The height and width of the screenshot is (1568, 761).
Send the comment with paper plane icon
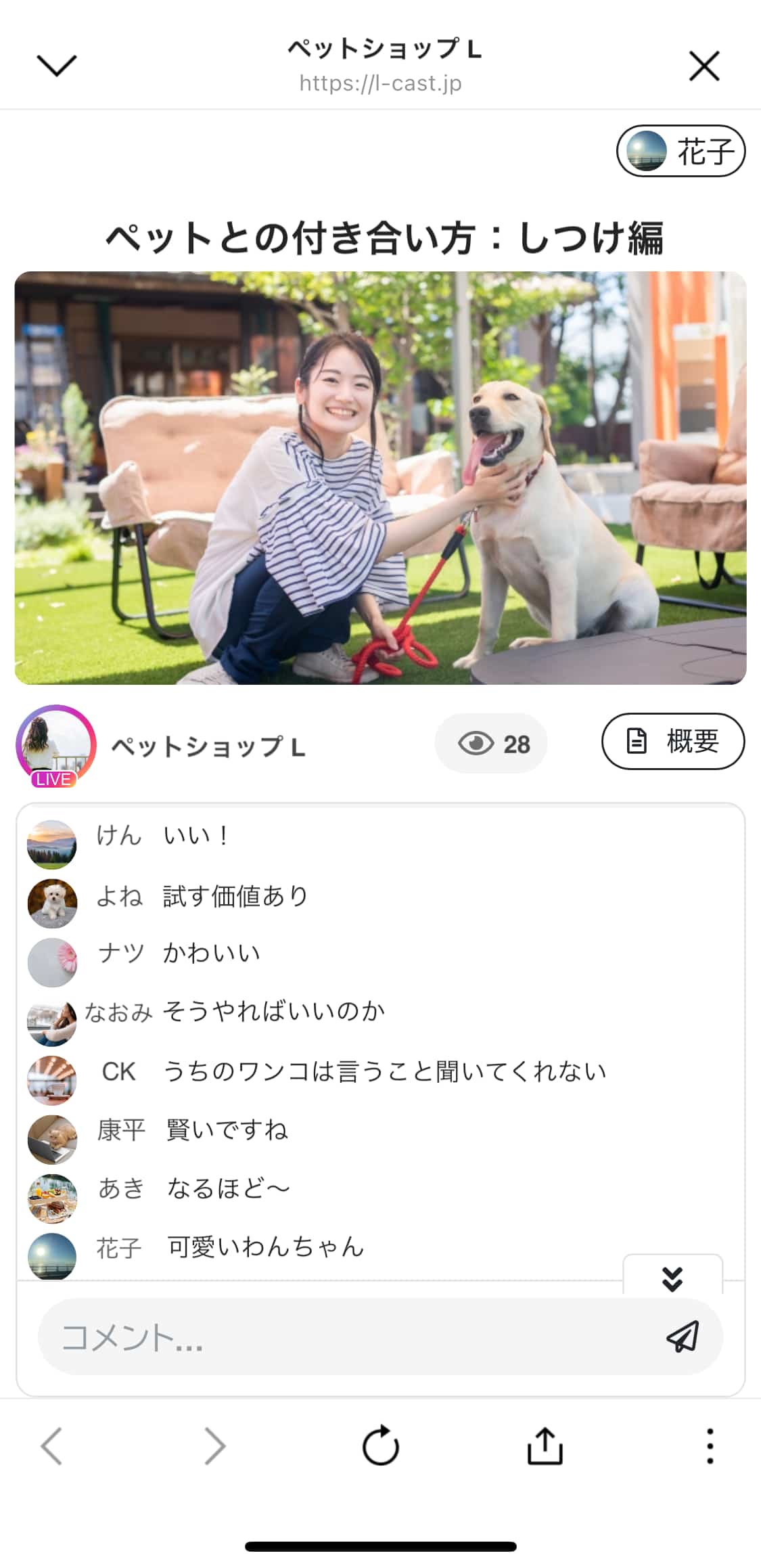point(683,1337)
